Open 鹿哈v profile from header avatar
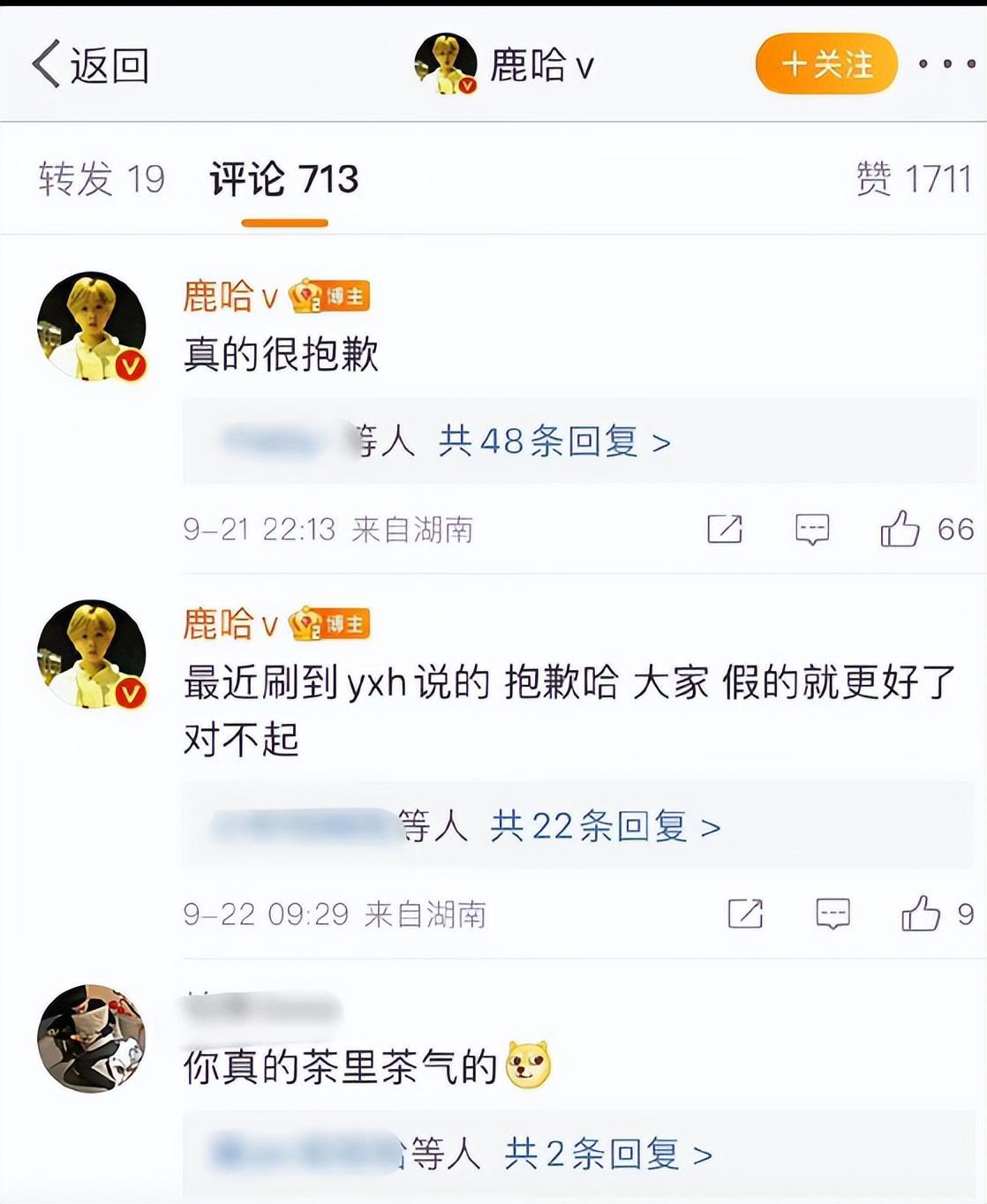 point(446,64)
